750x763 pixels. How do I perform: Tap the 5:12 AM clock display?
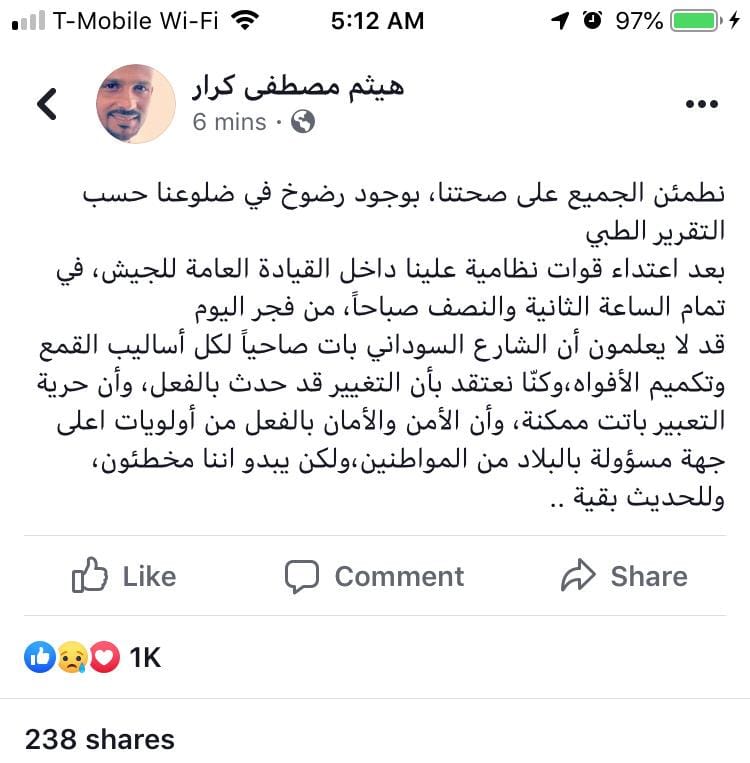pyautogui.click(x=375, y=18)
